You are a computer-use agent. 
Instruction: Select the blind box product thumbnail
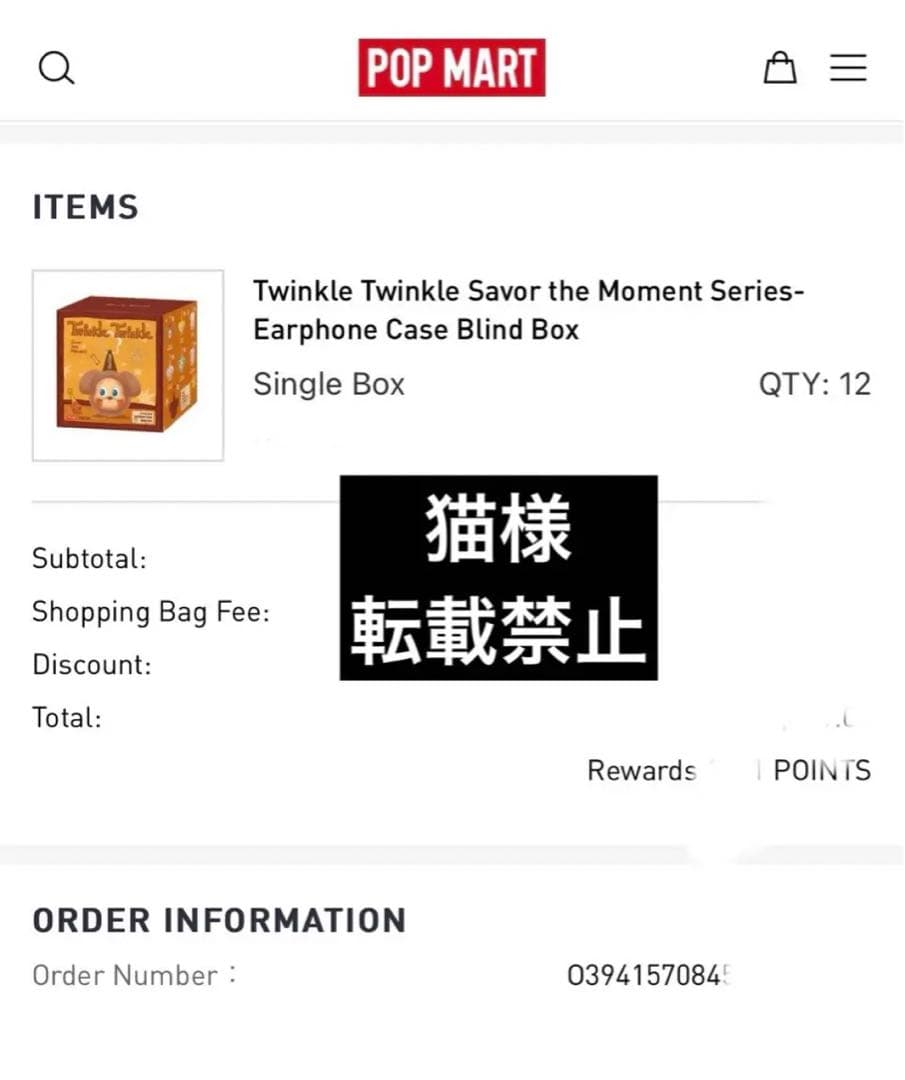click(128, 364)
